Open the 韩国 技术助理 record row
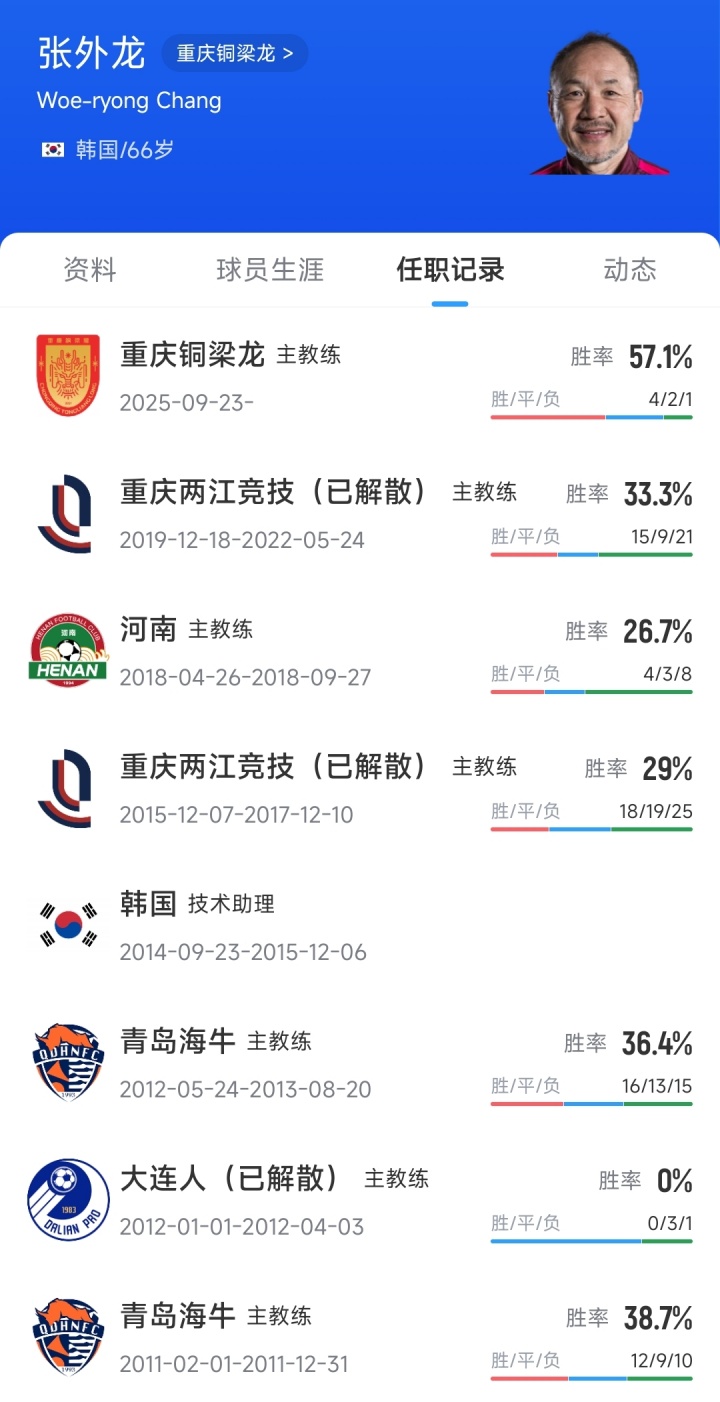 (360, 926)
